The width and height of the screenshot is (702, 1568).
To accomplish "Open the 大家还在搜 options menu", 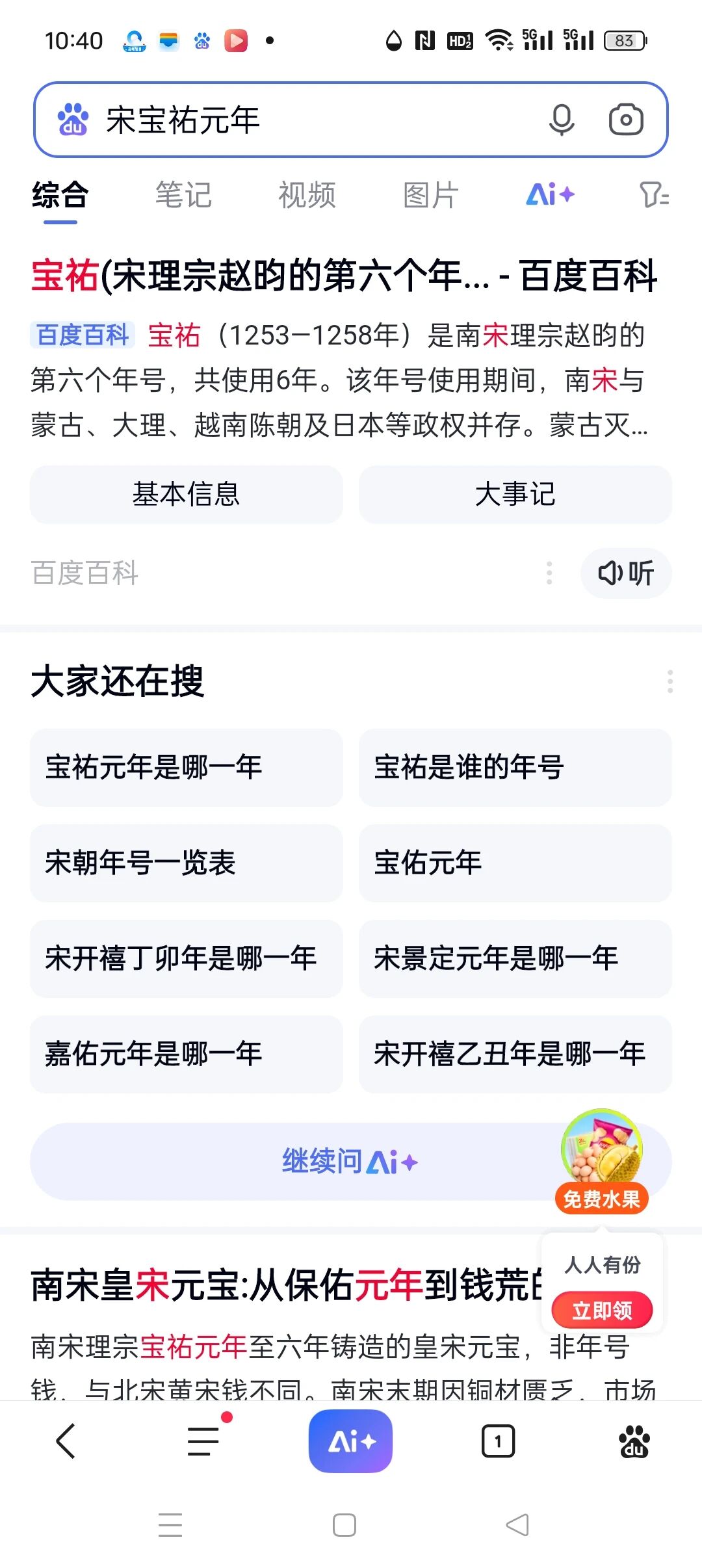I will tap(670, 683).
